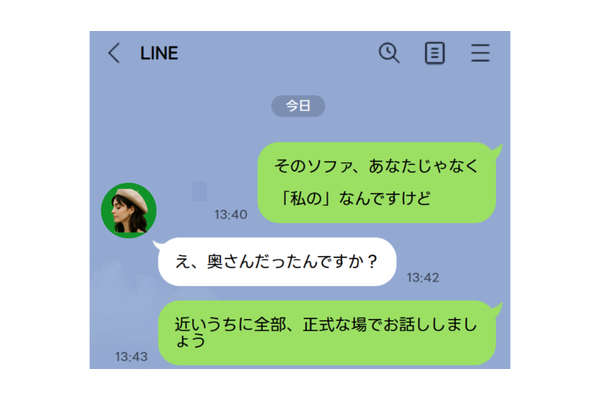The width and height of the screenshot is (600, 400).
Task: Search within this chat
Action: 389,53
